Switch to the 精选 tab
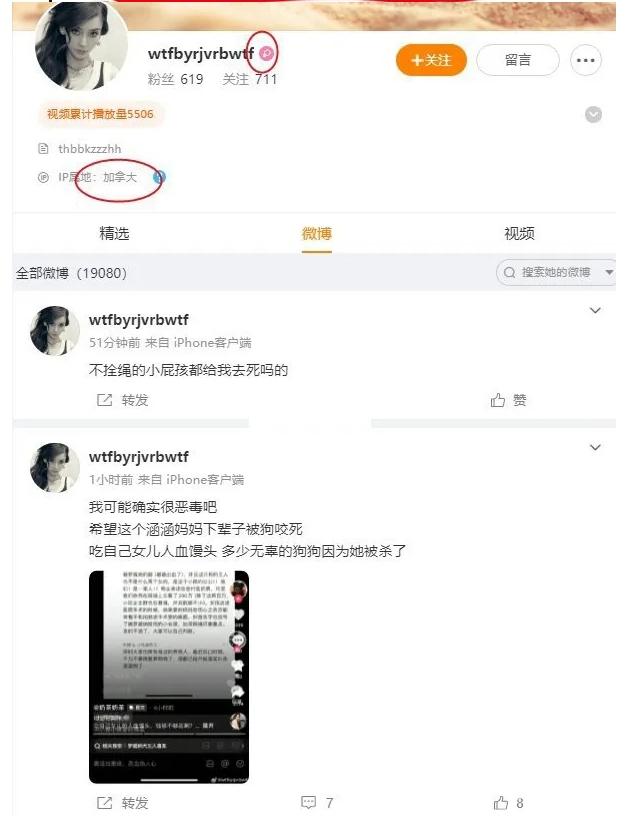Image resolution: width=629 pixels, height=826 pixels. [114, 233]
